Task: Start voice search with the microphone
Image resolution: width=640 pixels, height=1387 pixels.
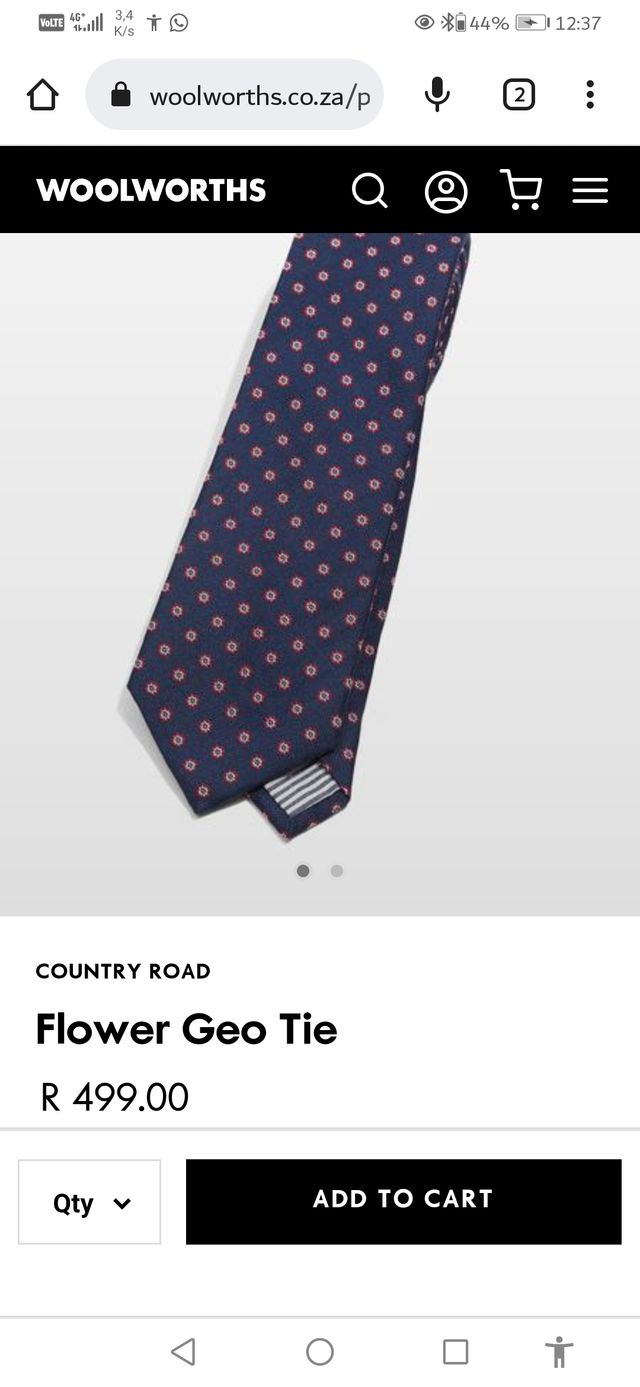Action: (x=437, y=95)
